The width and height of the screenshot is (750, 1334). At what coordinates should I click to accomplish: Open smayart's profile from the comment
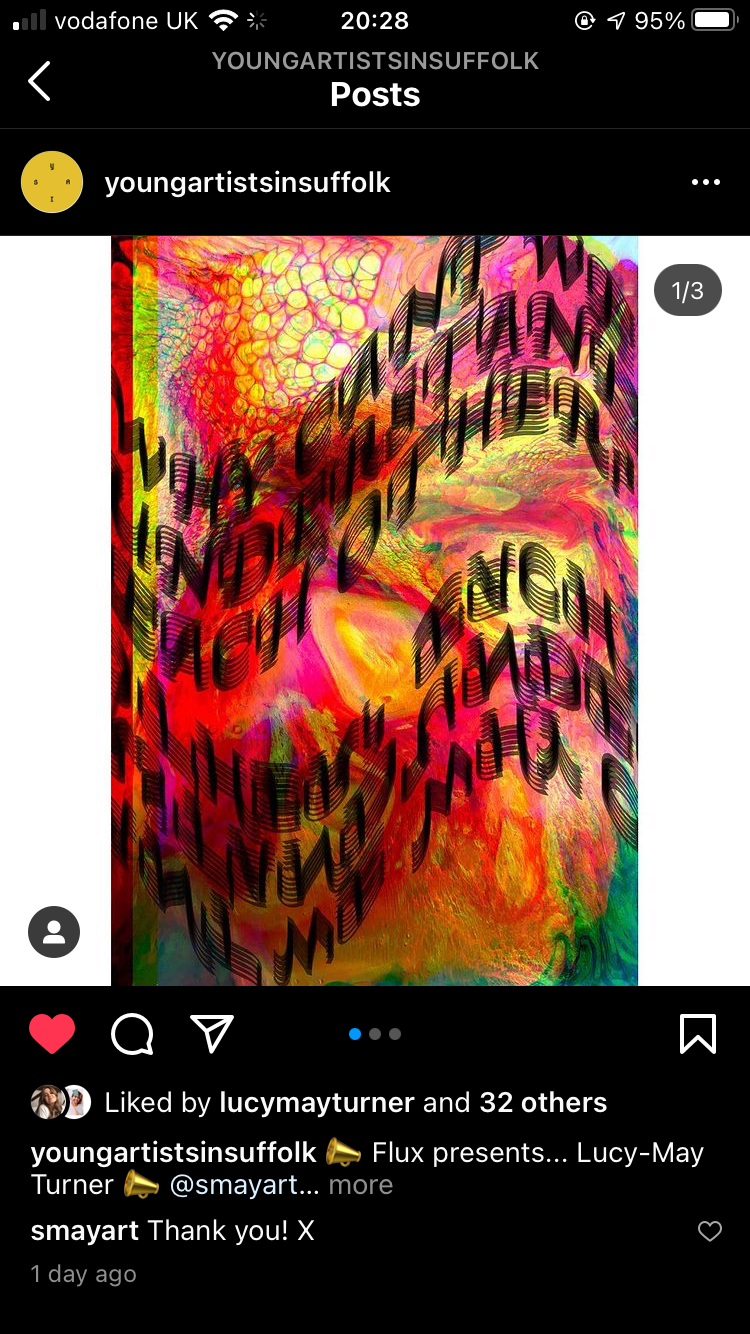[x=85, y=1231]
